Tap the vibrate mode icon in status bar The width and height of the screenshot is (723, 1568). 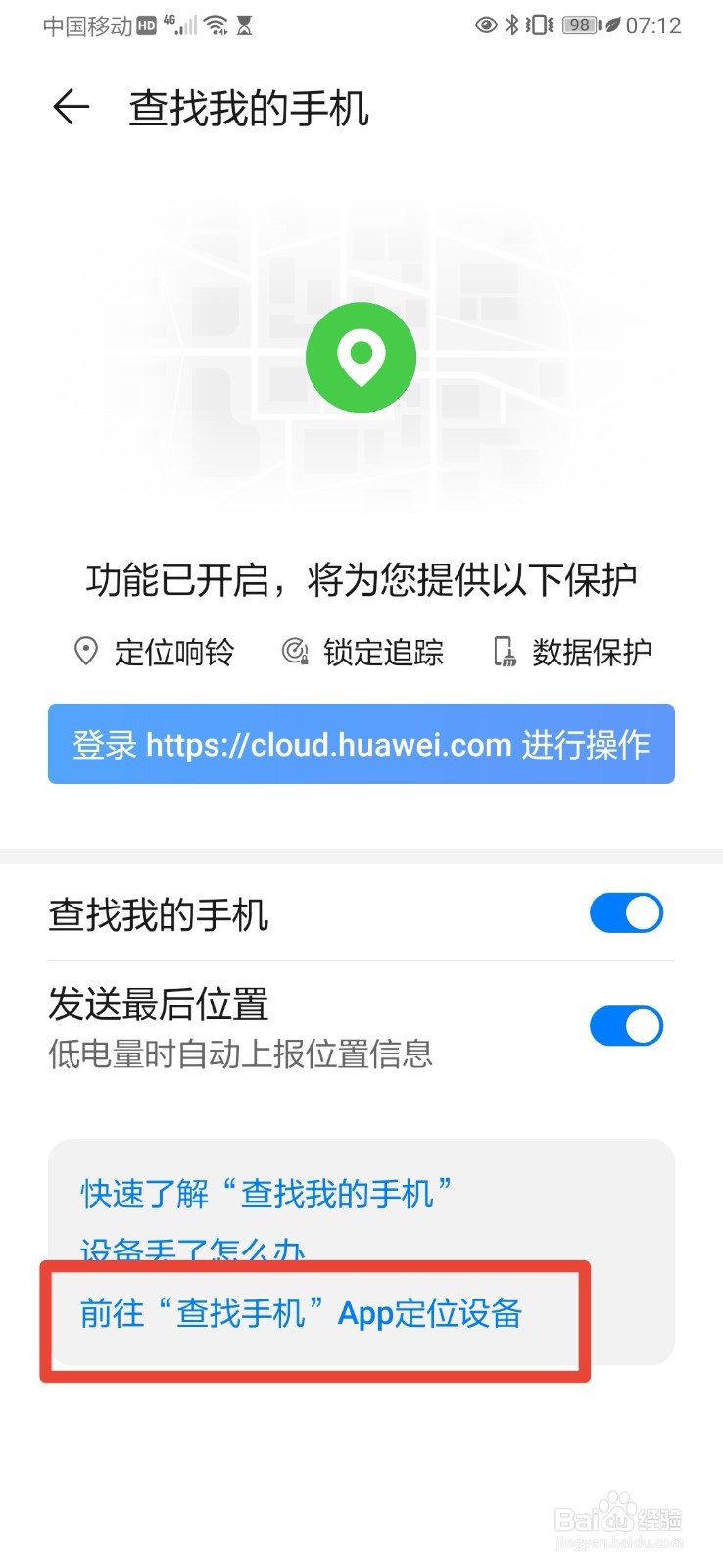click(x=537, y=24)
